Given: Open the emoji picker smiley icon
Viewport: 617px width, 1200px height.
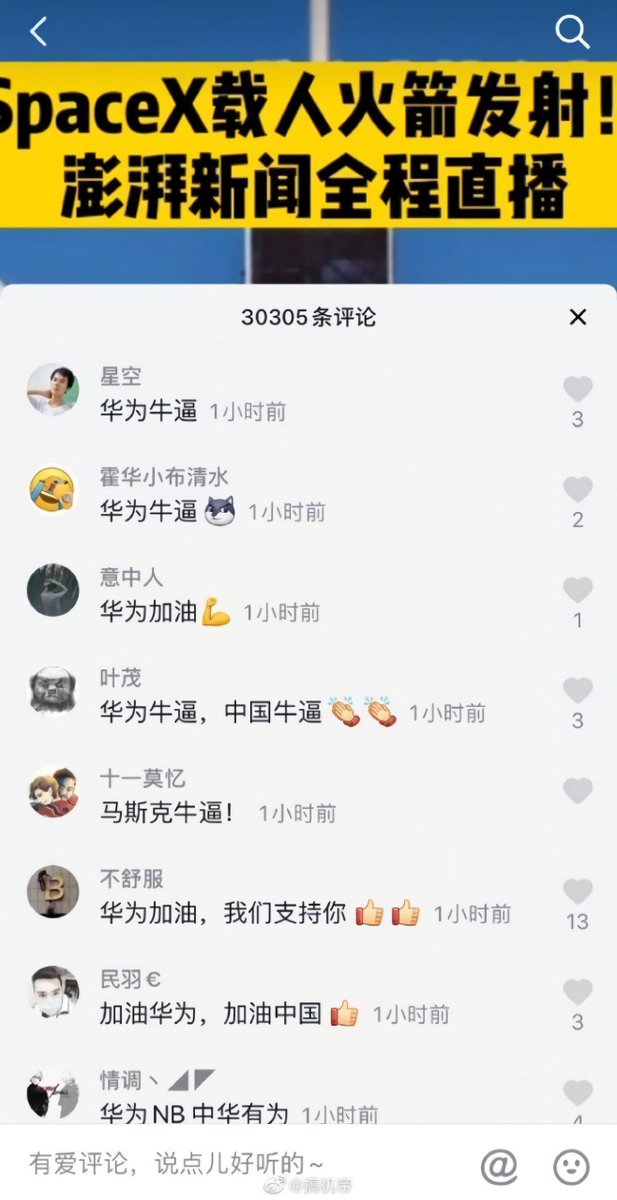Looking at the screenshot, I should coord(571,1166).
